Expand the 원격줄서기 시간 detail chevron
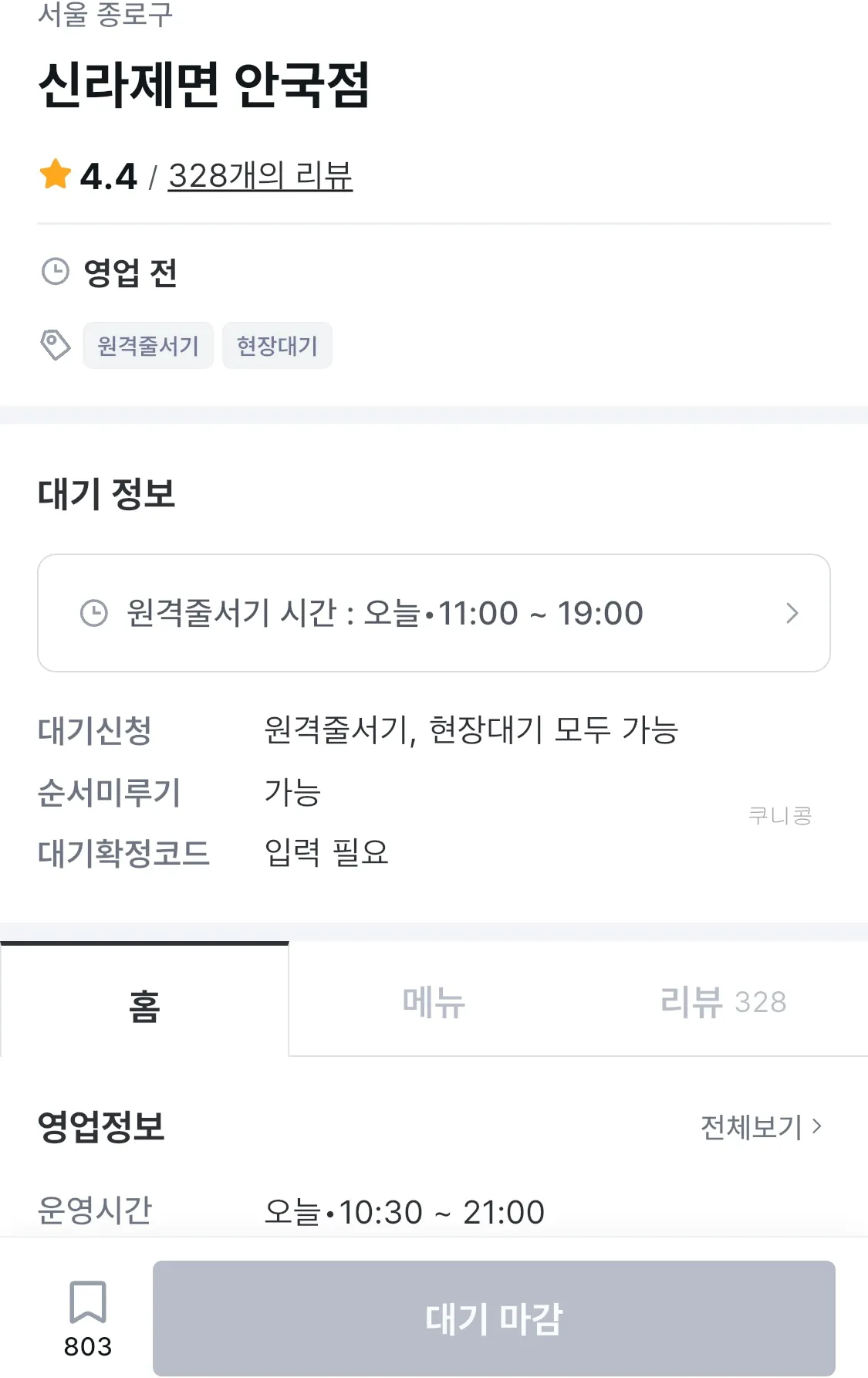Screen dimensions: 868x1378 click(x=792, y=612)
